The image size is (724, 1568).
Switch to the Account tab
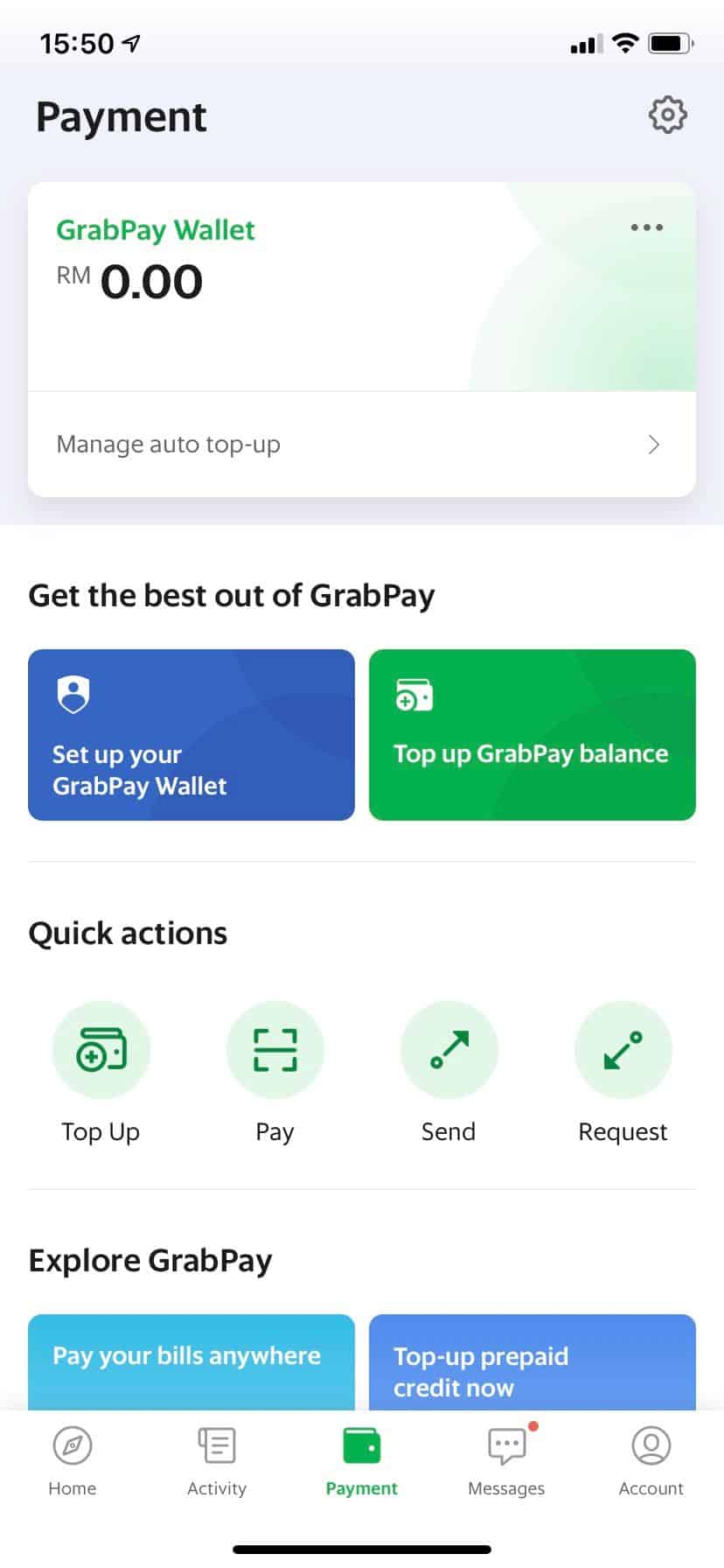click(x=651, y=1461)
